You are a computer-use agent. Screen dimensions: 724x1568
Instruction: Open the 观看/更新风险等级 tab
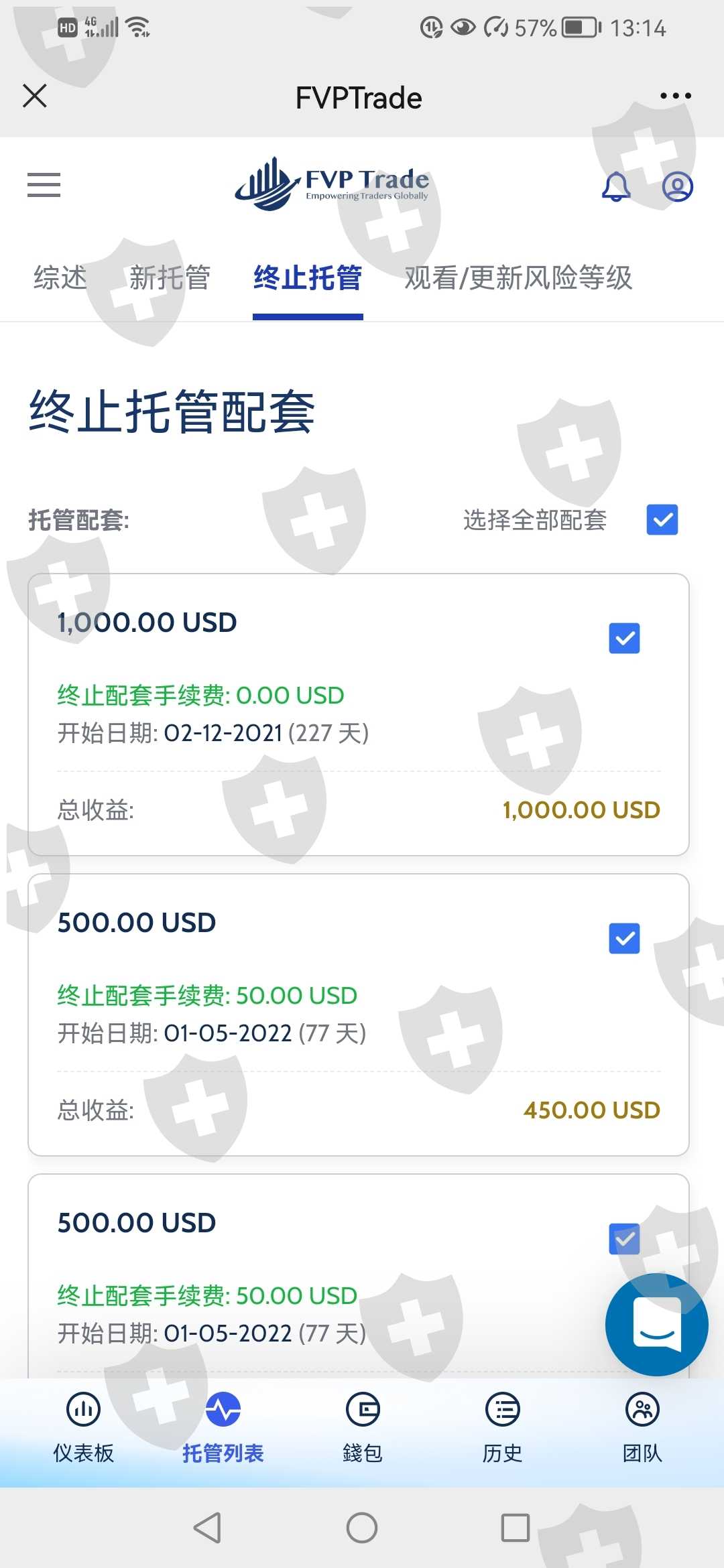click(518, 277)
